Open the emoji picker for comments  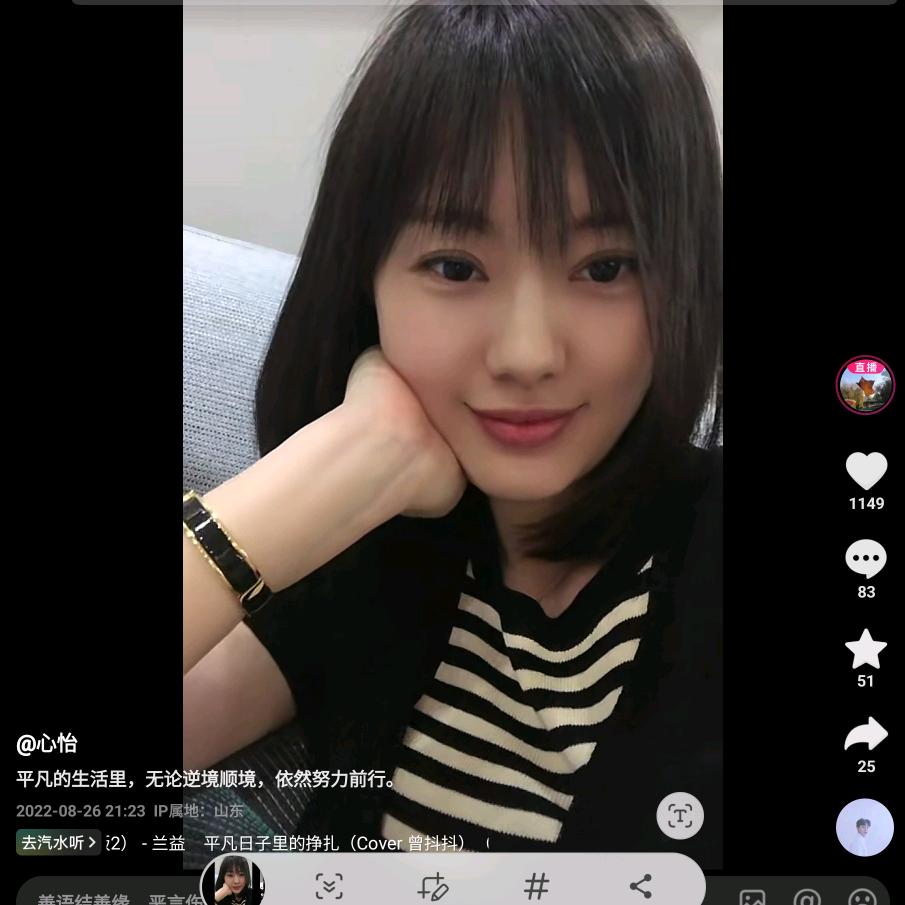tap(862, 897)
